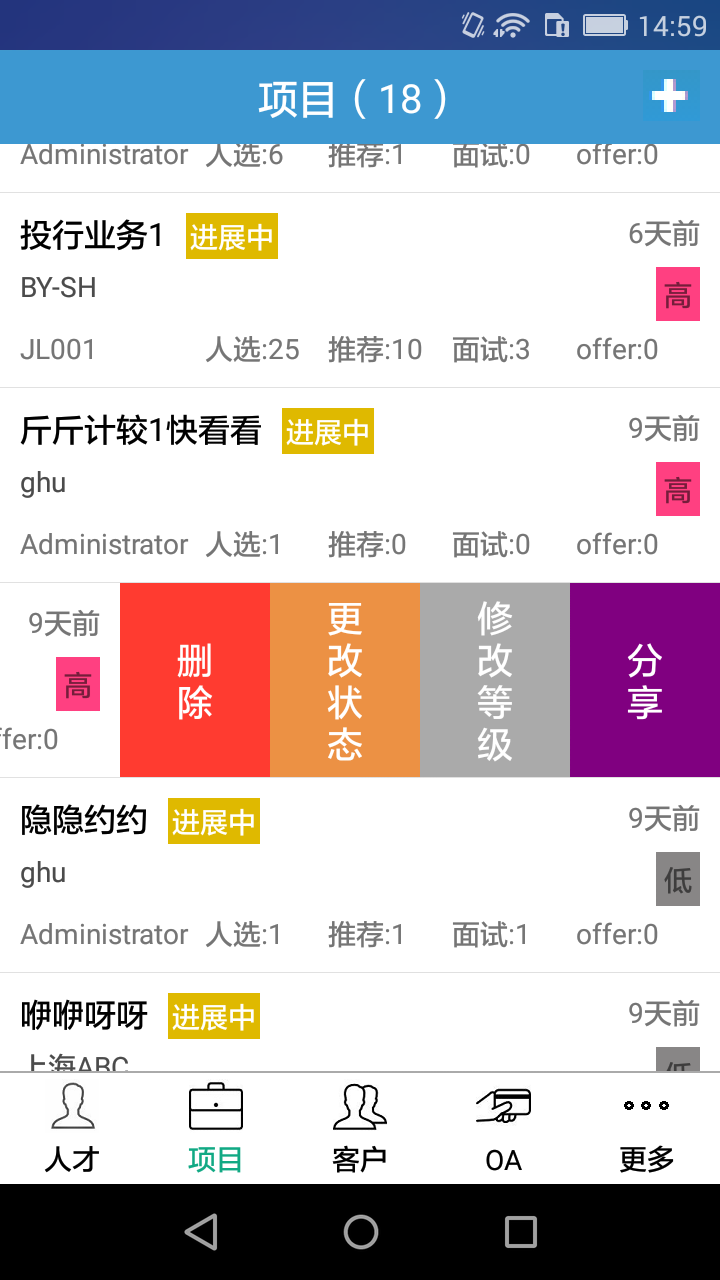Screen dimensions: 720x1280
Task: Return to the system home screen
Action: pyautogui.click(x=360, y=1232)
